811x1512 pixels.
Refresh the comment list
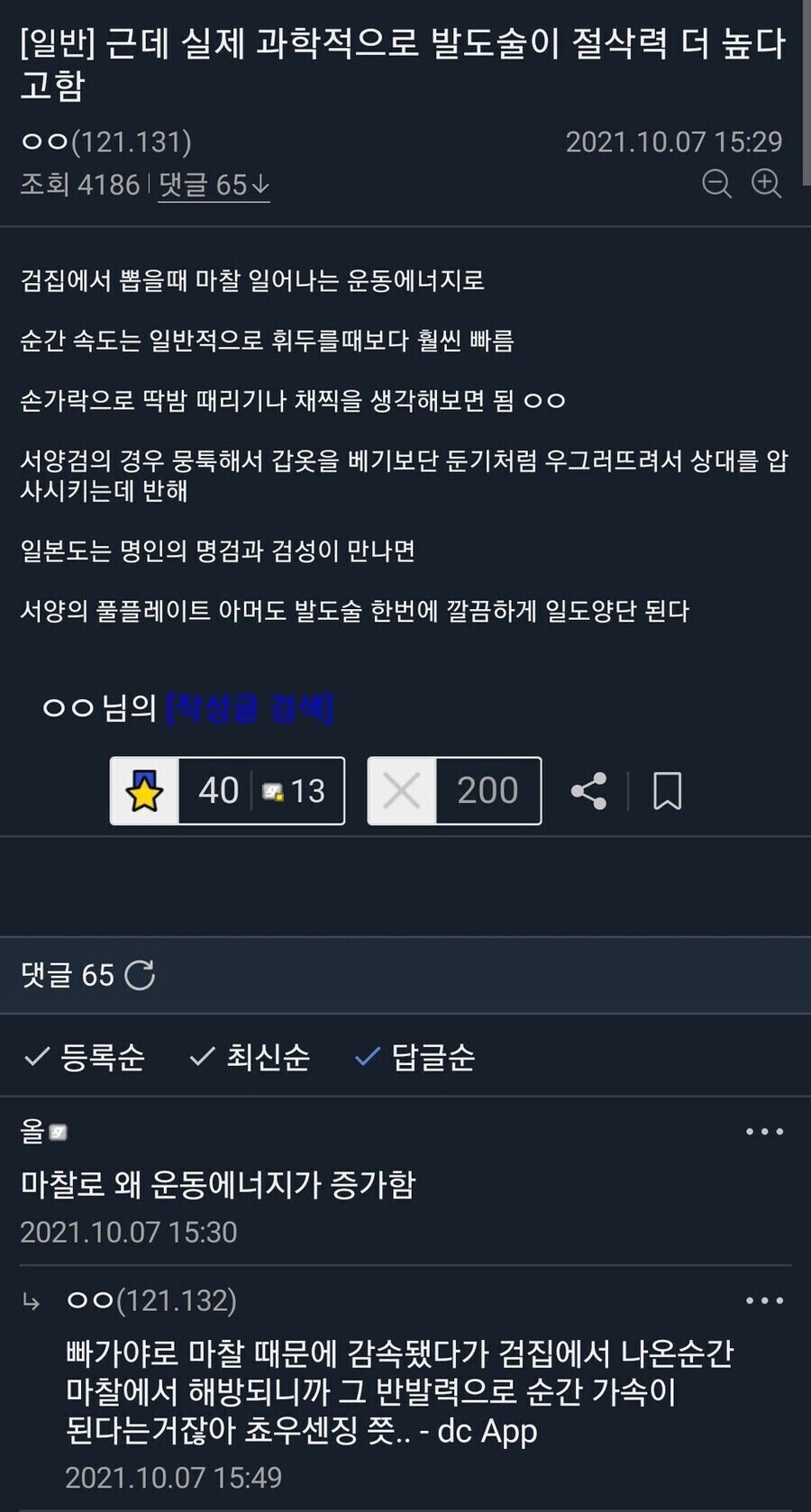click(x=140, y=975)
